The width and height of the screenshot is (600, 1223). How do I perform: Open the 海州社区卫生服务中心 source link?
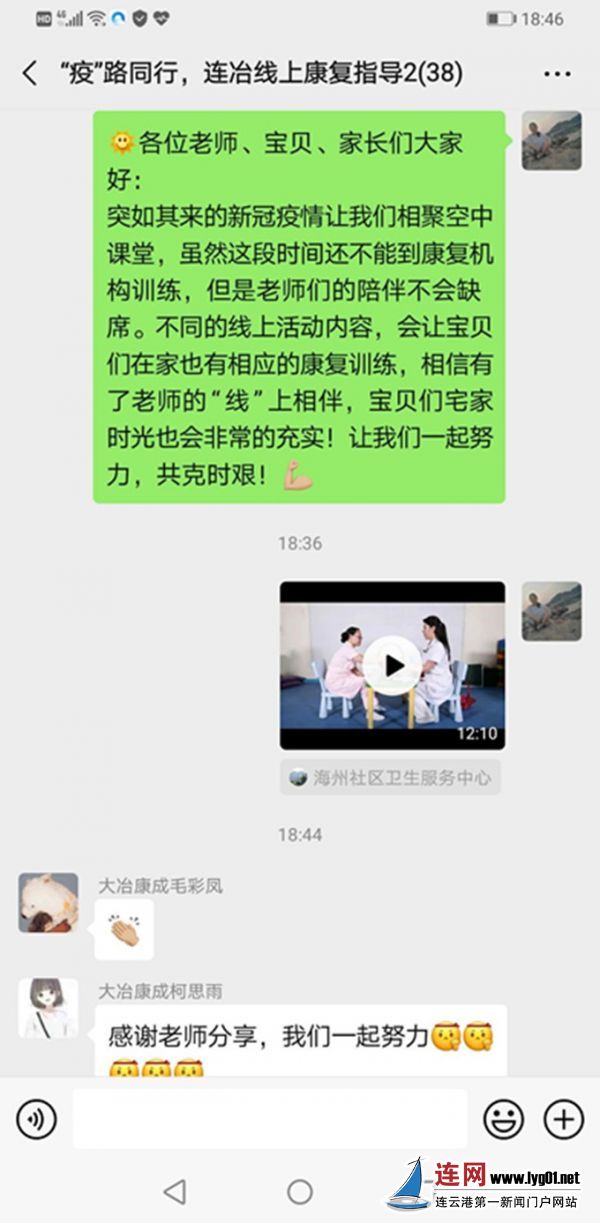390,778
